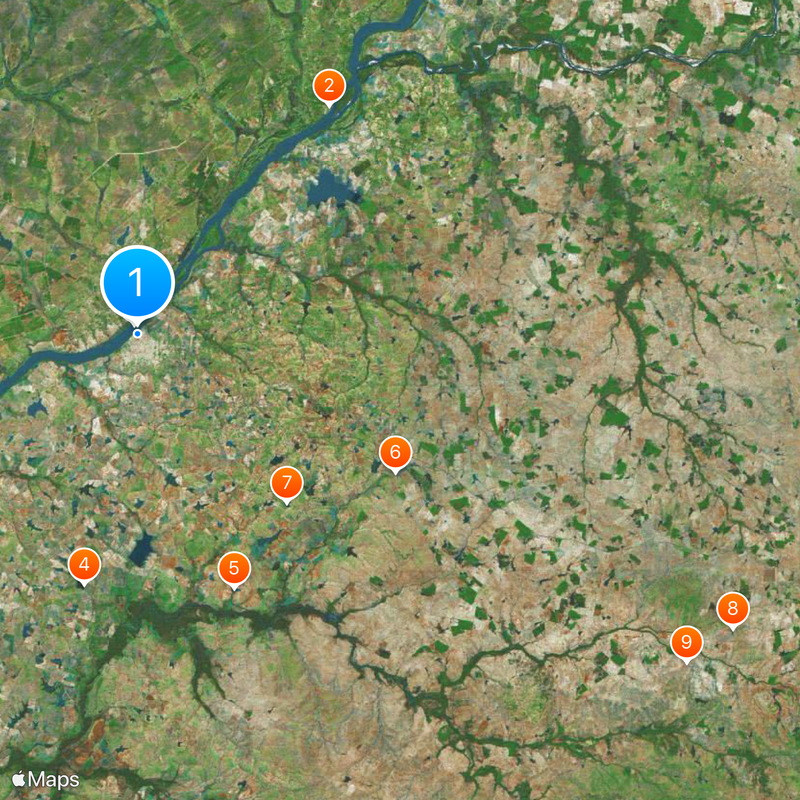The width and height of the screenshot is (800, 800).
Task: Open map pin number 8
Action: coord(732,608)
